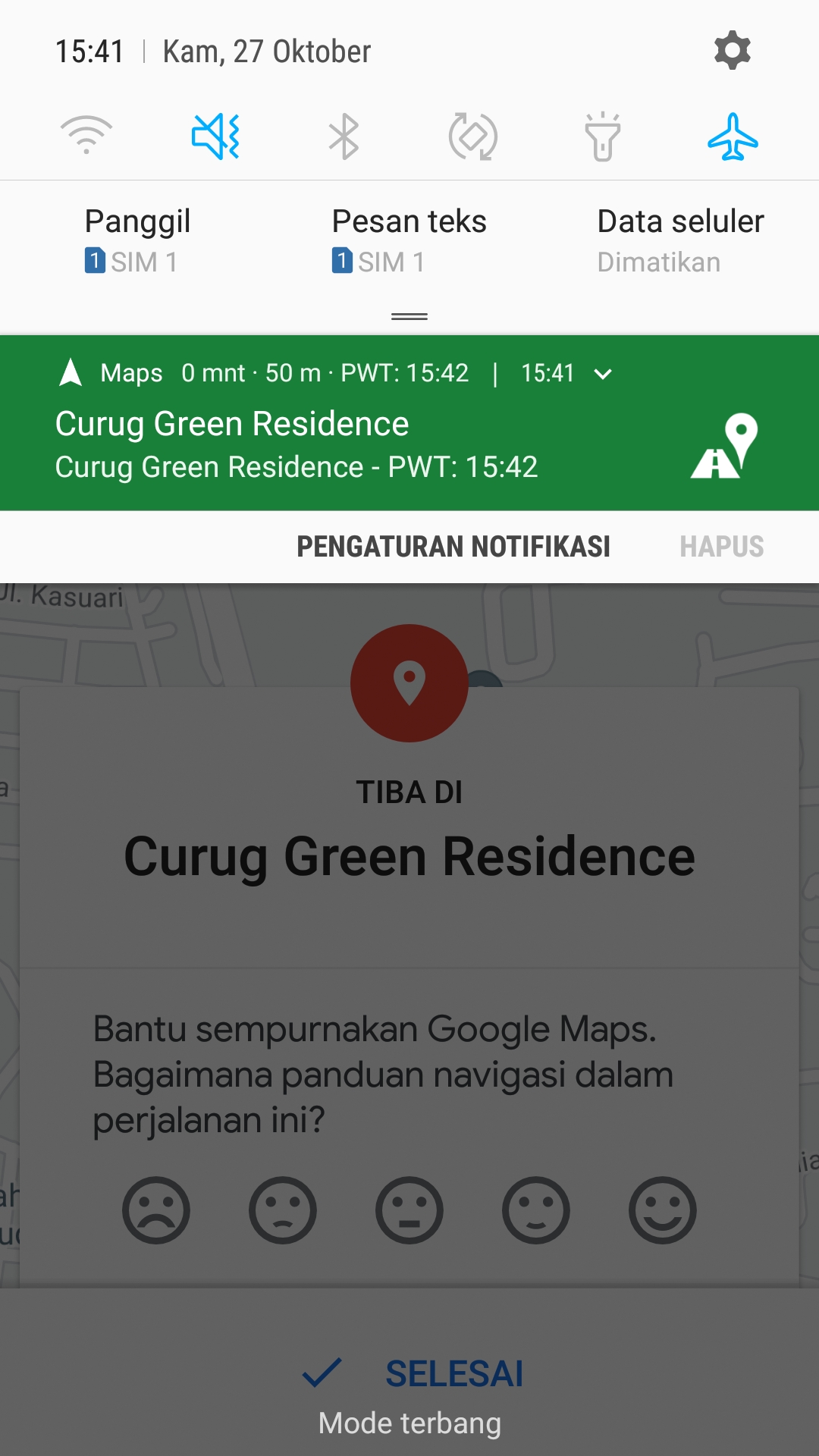Disable airplane mode quick toggle
This screenshot has height=1456, width=819.
[733, 136]
